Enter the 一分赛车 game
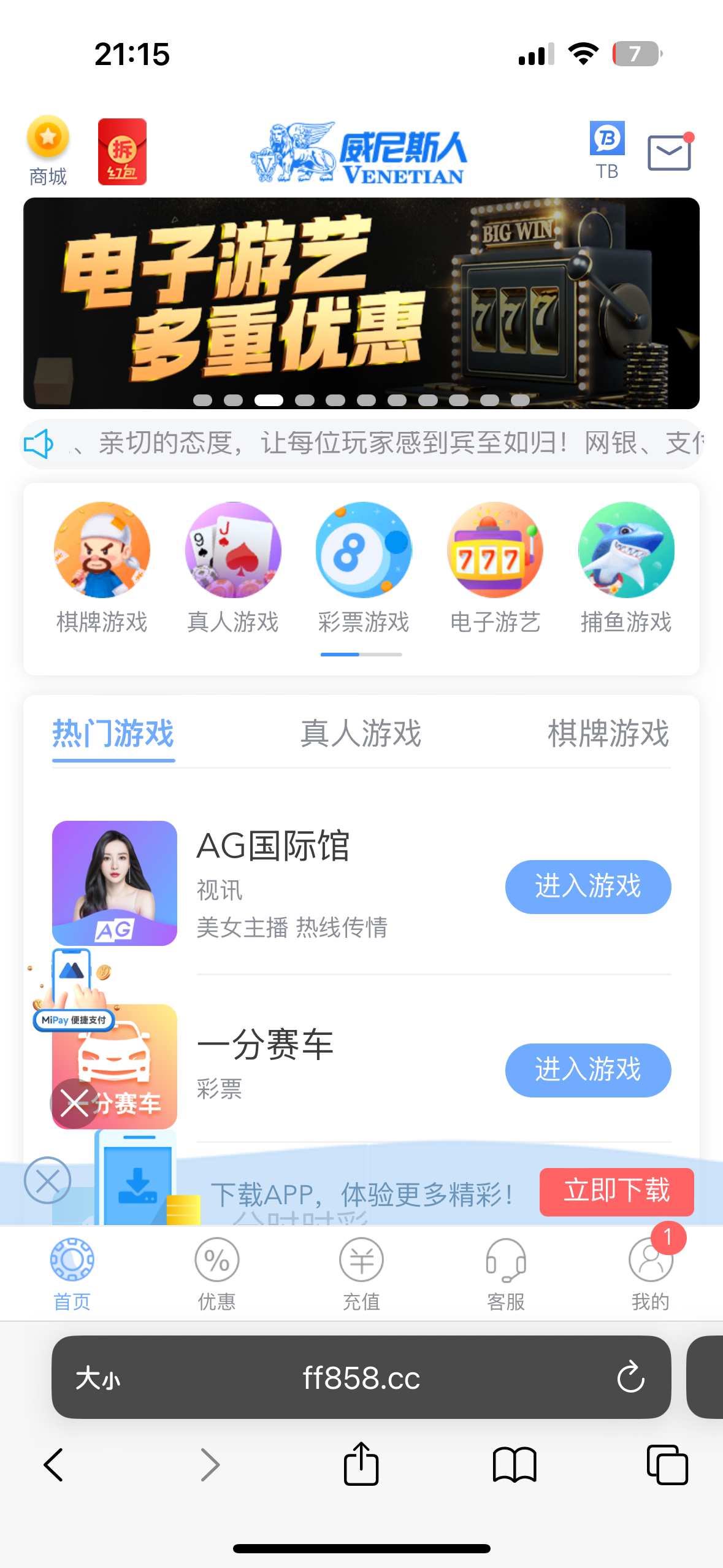723x1568 pixels. pyautogui.click(x=587, y=1070)
